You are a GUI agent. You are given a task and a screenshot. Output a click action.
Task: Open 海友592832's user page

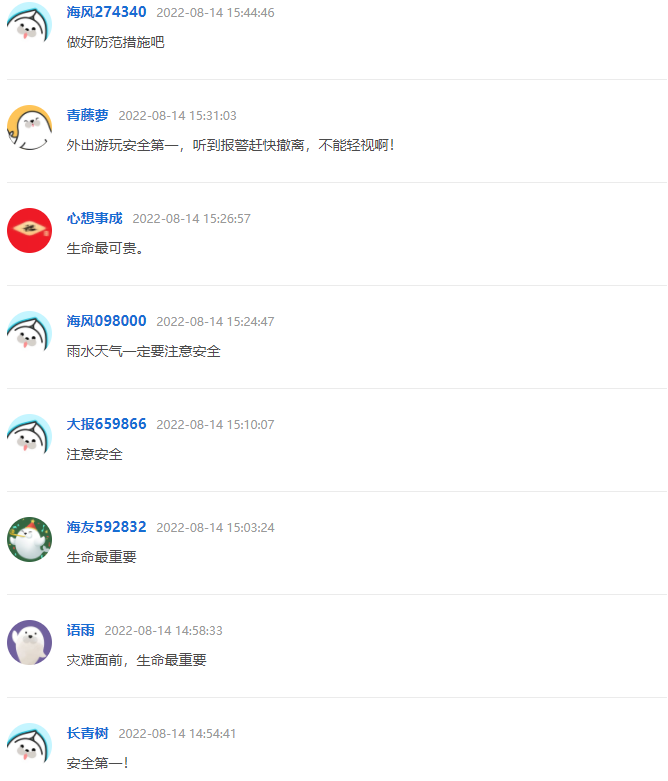pyautogui.click(x=106, y=527)
